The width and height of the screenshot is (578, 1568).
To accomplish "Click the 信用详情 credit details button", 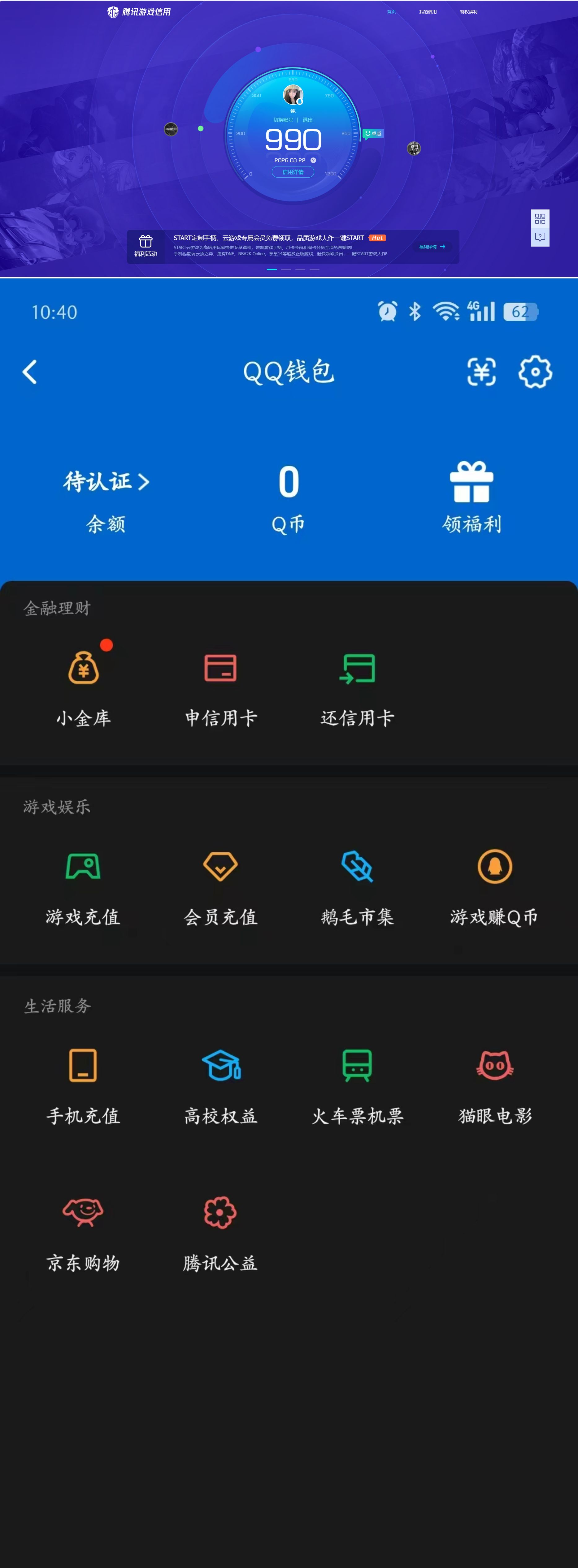I will [x=292, y=172].
